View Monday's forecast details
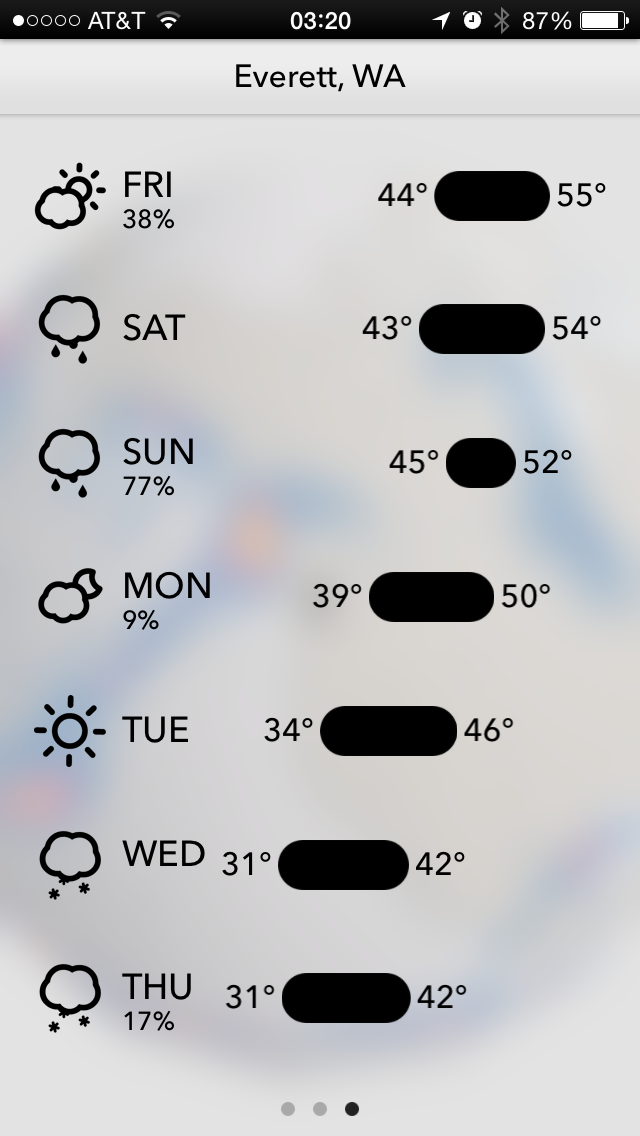This screenshot has width=640, height=1136. pyautogui.click(x=320, y=596)
